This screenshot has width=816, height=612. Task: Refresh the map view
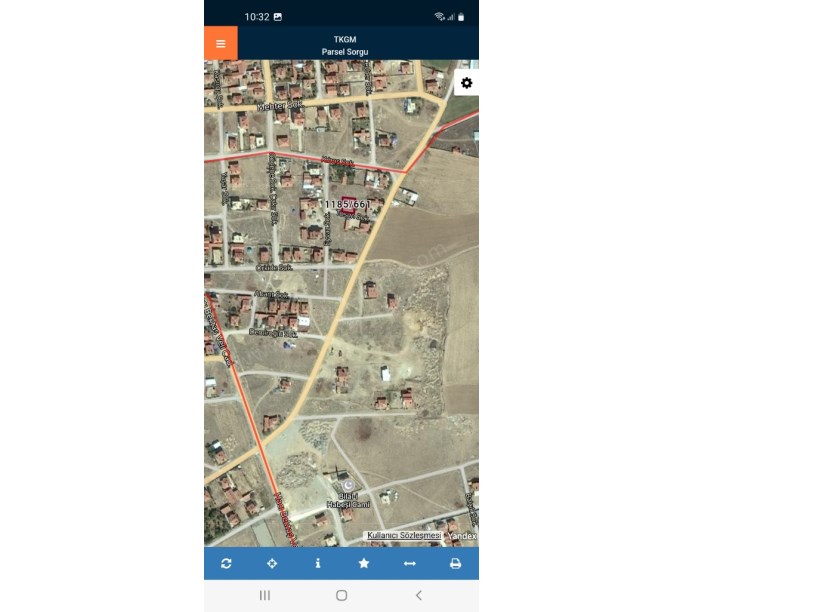(x=227, y=564)
